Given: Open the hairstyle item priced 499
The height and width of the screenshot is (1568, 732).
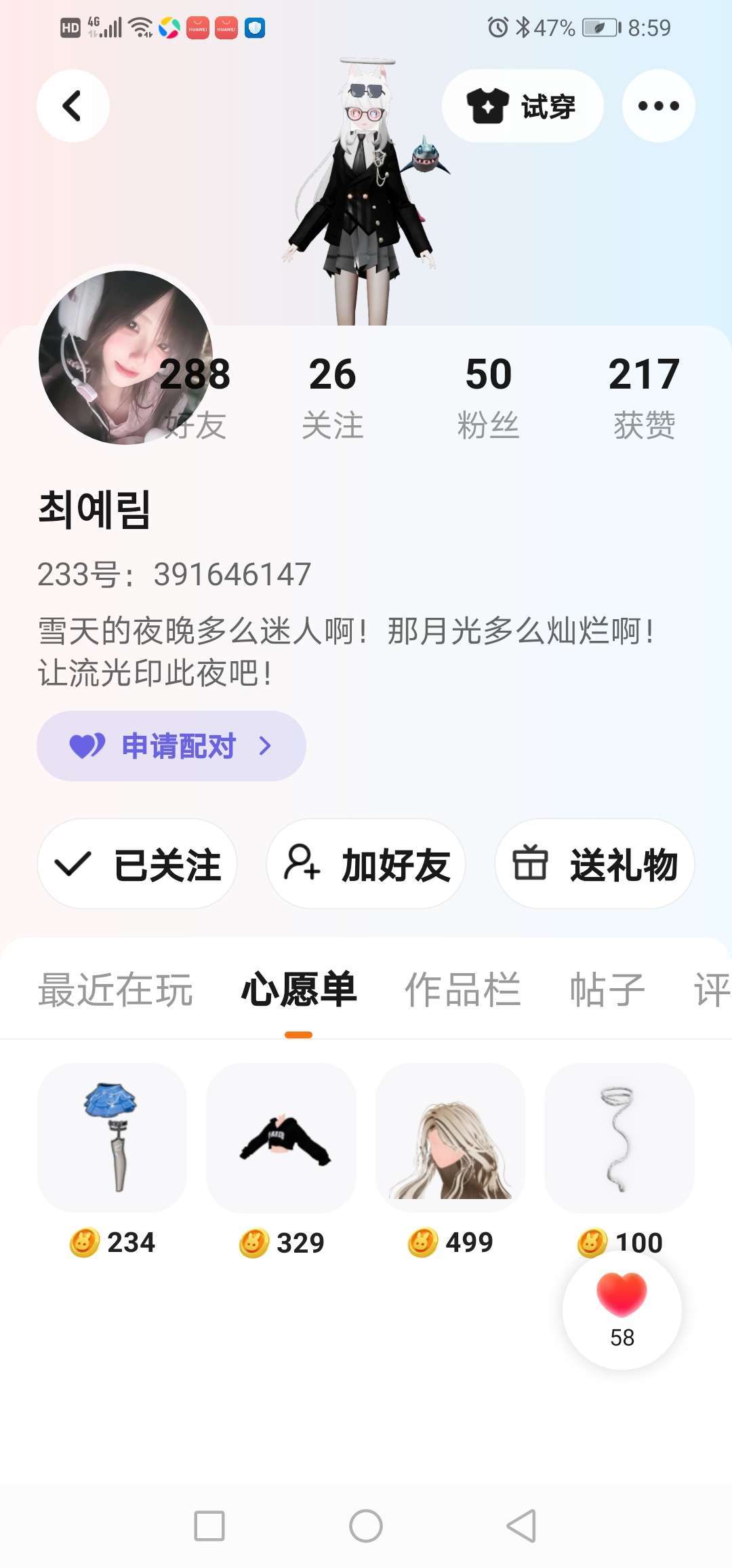Looking at the screenshot, I should pos(450,1138).
